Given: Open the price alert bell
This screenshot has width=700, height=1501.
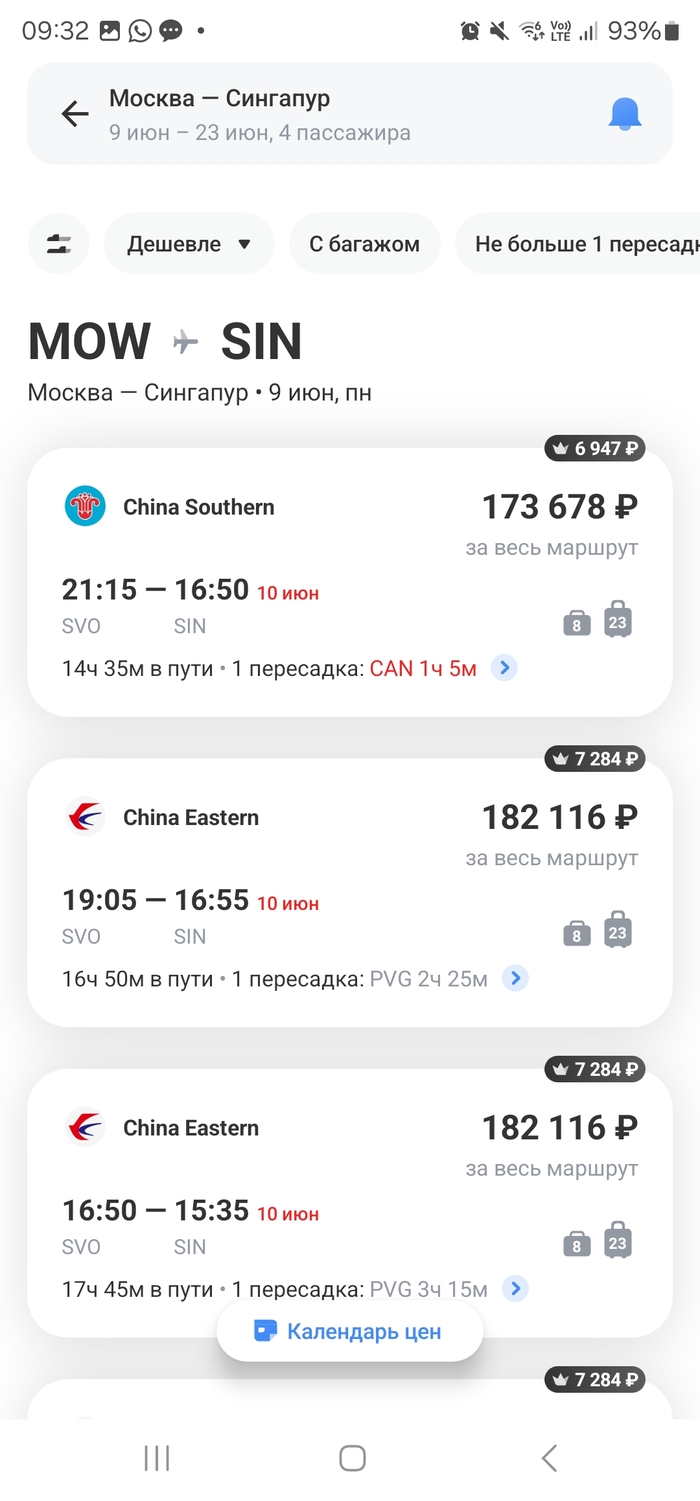Looking at the screenshot, I should pyautogui.click(x=625, y=114).
